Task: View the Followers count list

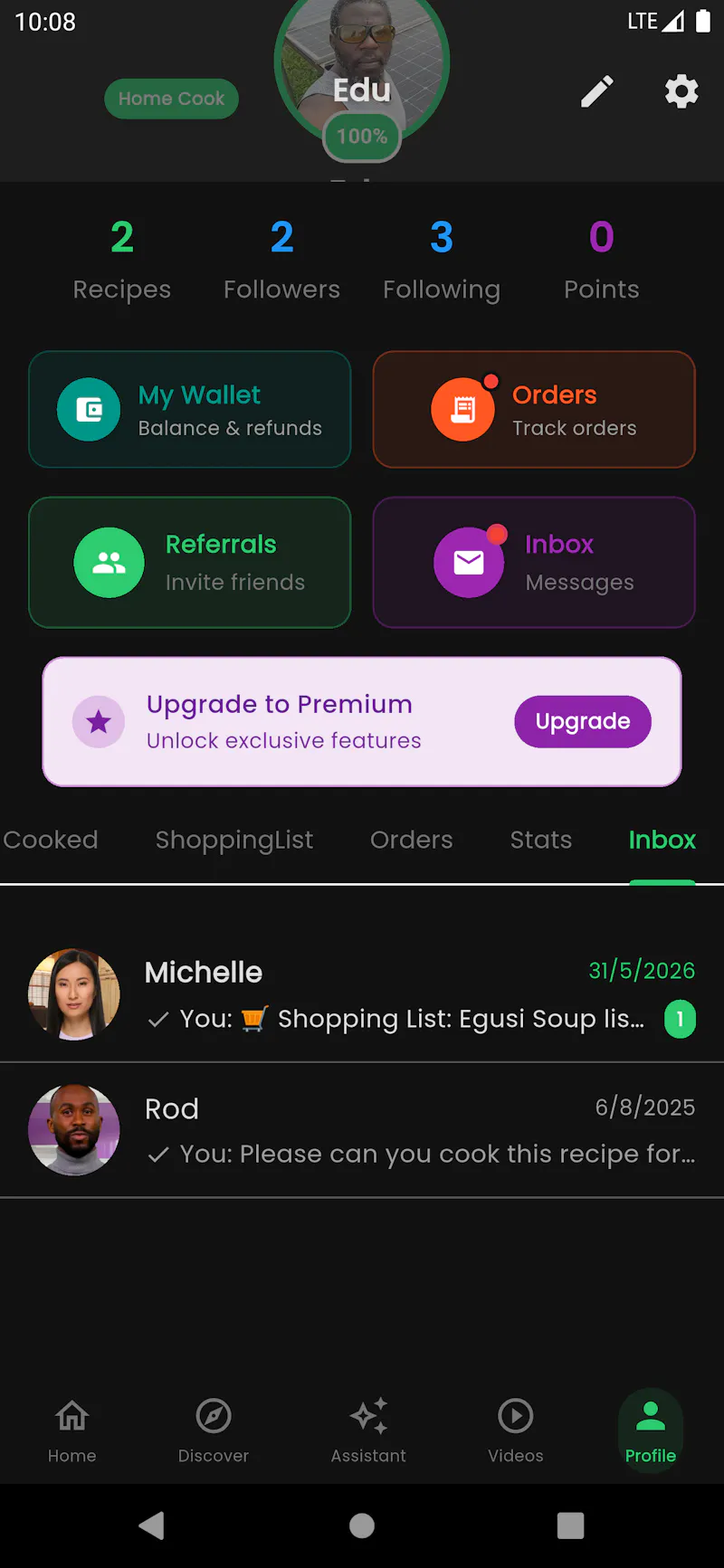Action: click(x=282, y=261)
